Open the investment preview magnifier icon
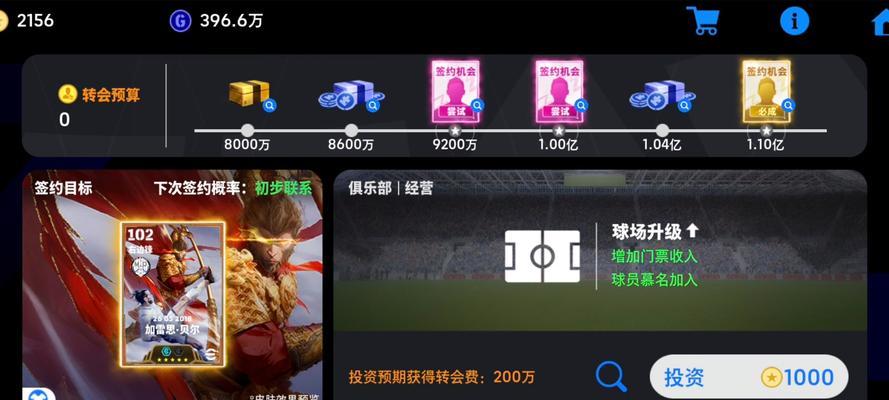Viewport: 889px width, 400px height. pos(610,377)
